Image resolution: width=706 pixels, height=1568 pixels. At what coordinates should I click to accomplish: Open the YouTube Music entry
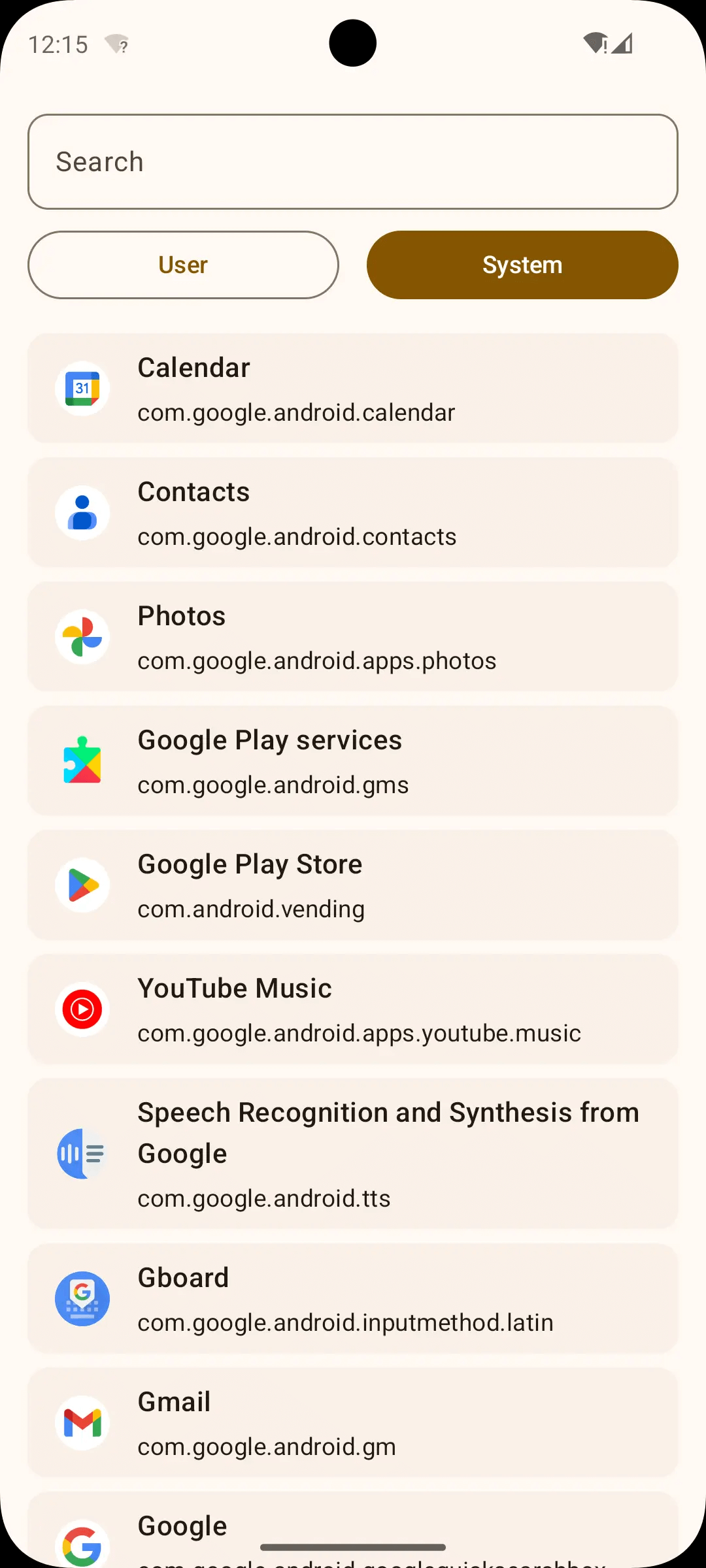coord(353,1009)
